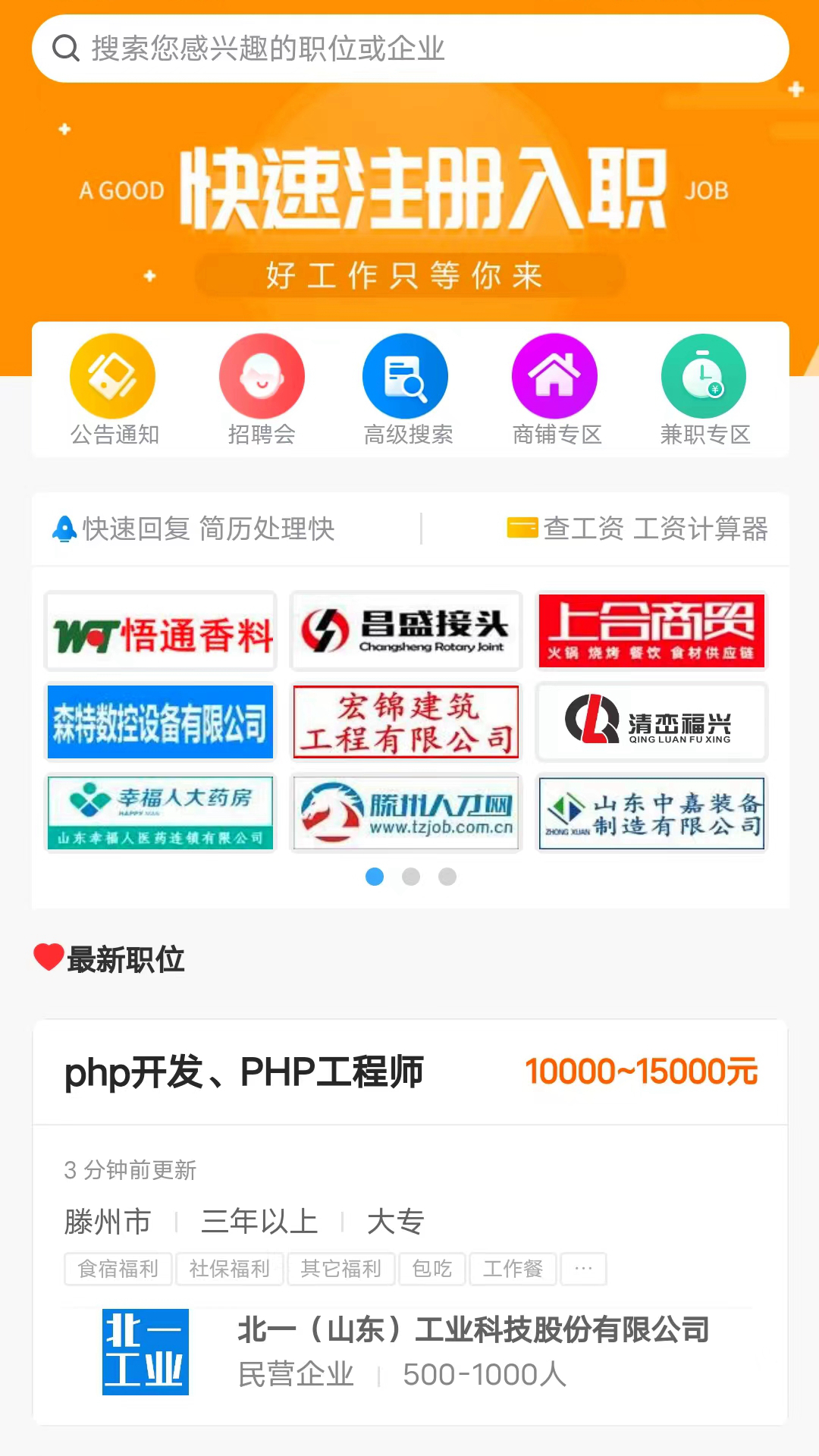Open the 三年以上 experience filter
The height and width of the screenshot is (1456, 819).
[259, 1222]
